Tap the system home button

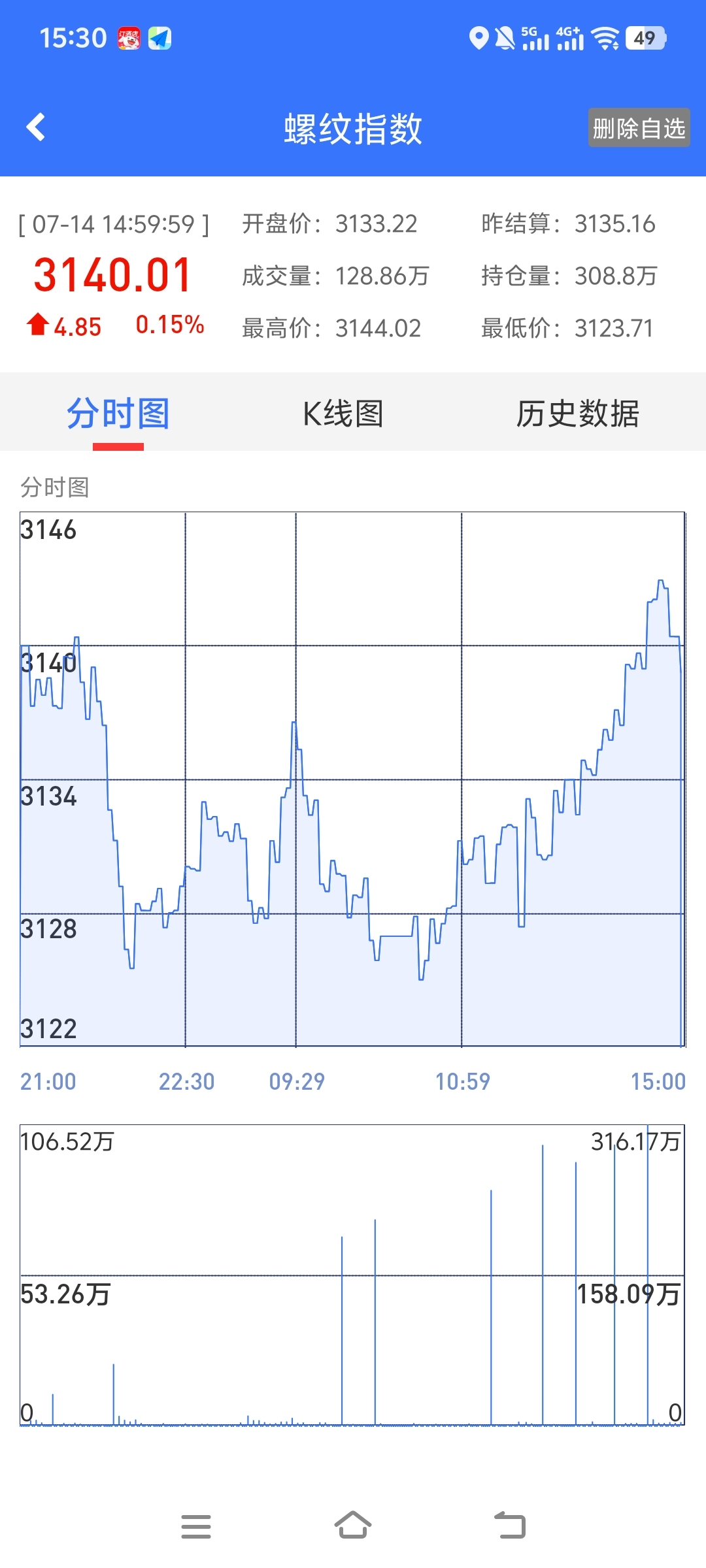pos(353,1526)
